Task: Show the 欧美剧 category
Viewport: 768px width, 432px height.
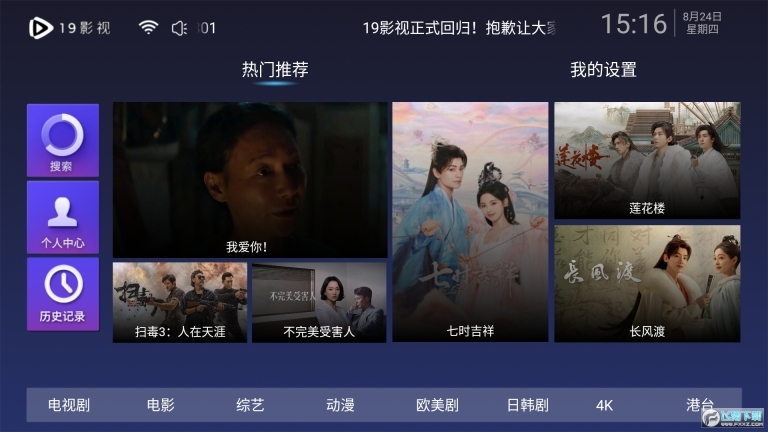Action: tap(437, 405)
